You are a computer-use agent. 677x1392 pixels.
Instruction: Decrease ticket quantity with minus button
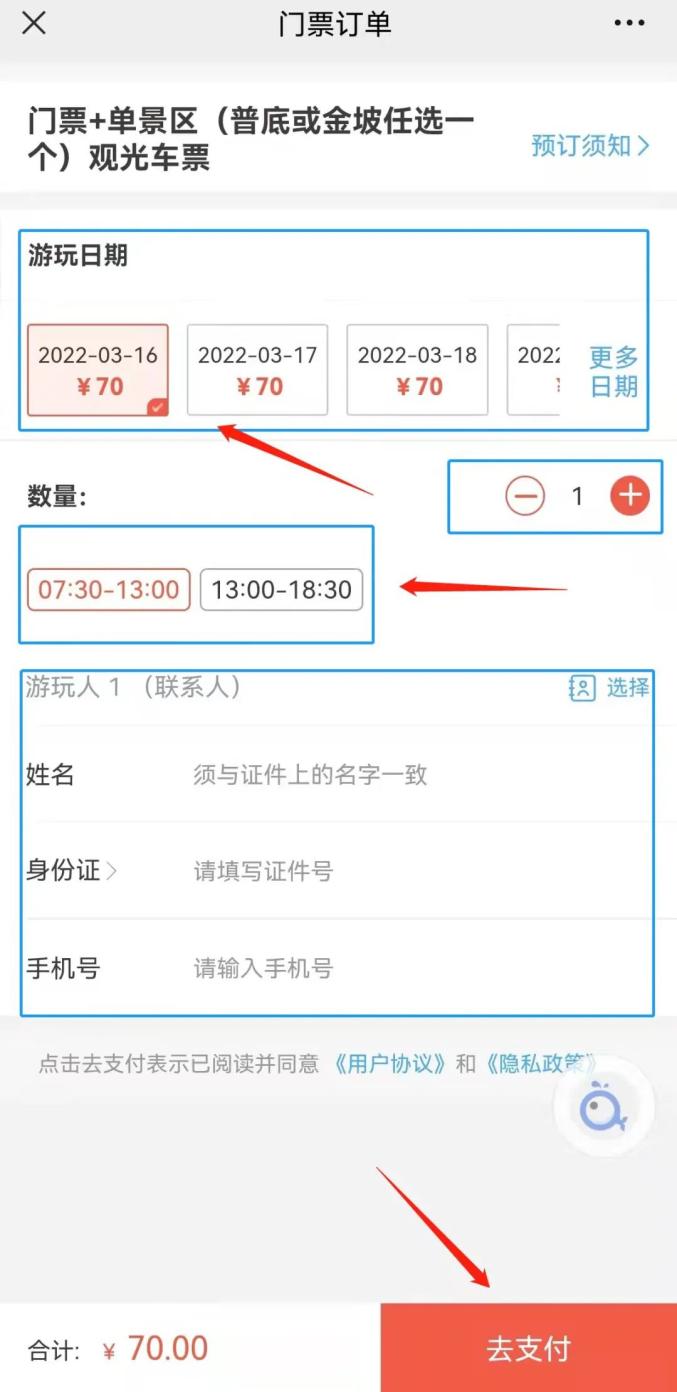click(525, 496)
